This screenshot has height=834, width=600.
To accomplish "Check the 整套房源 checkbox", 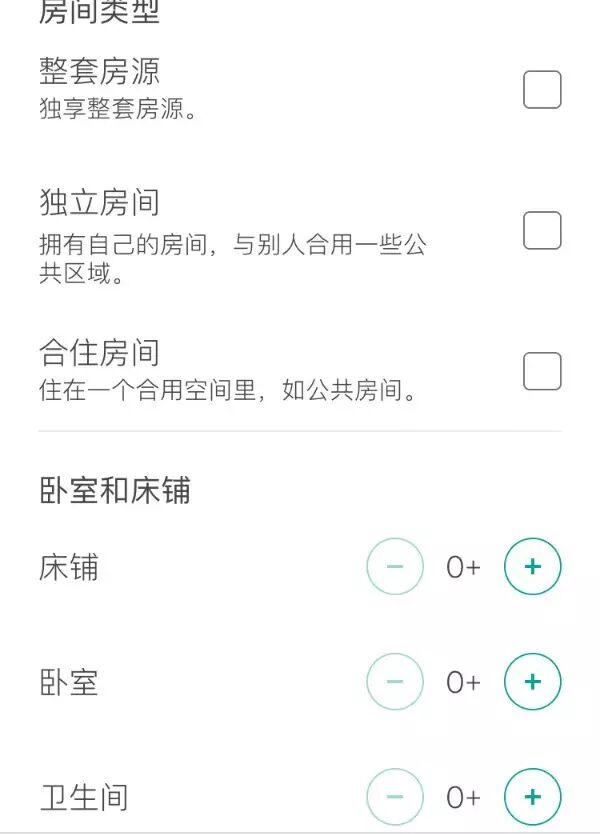I will point(542,91).
